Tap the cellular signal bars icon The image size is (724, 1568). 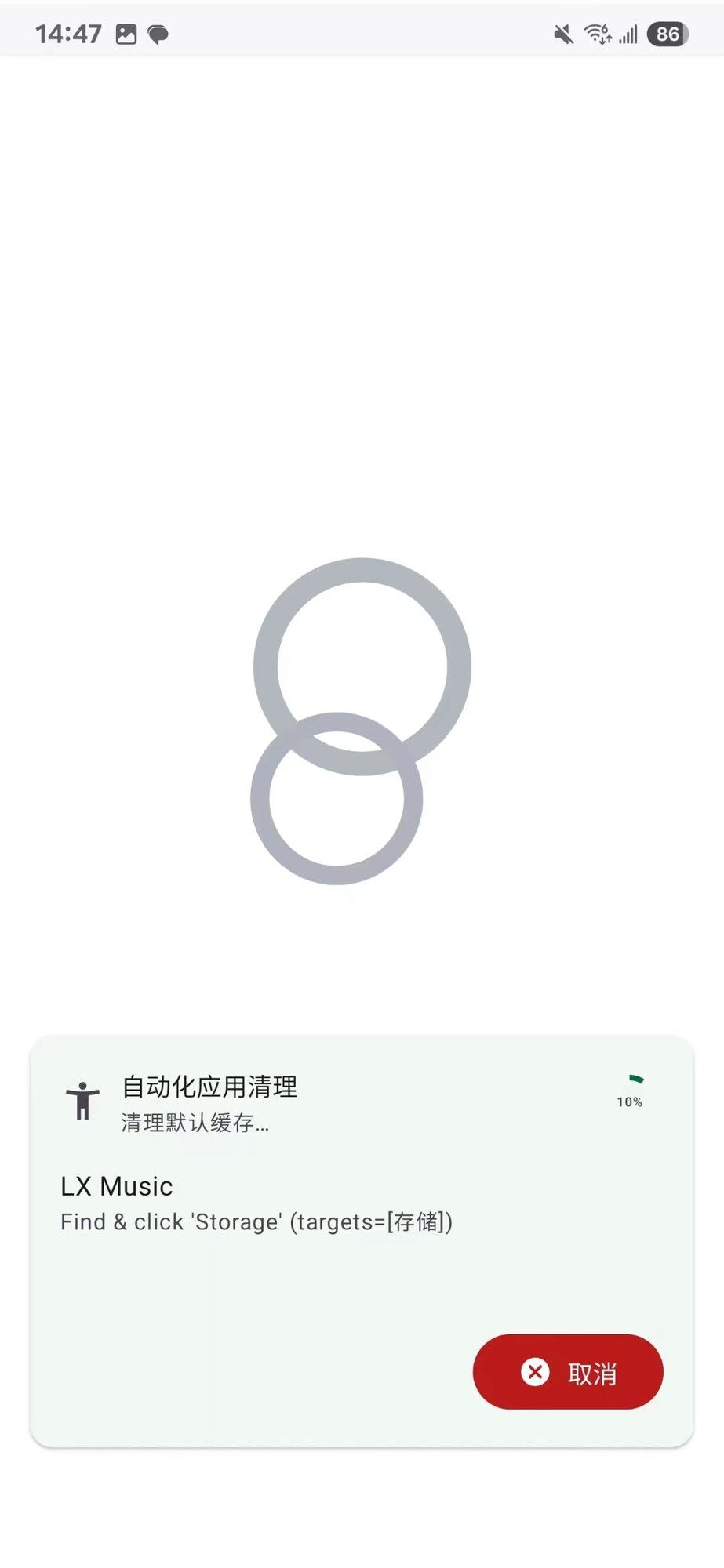[x=628, y=34]
